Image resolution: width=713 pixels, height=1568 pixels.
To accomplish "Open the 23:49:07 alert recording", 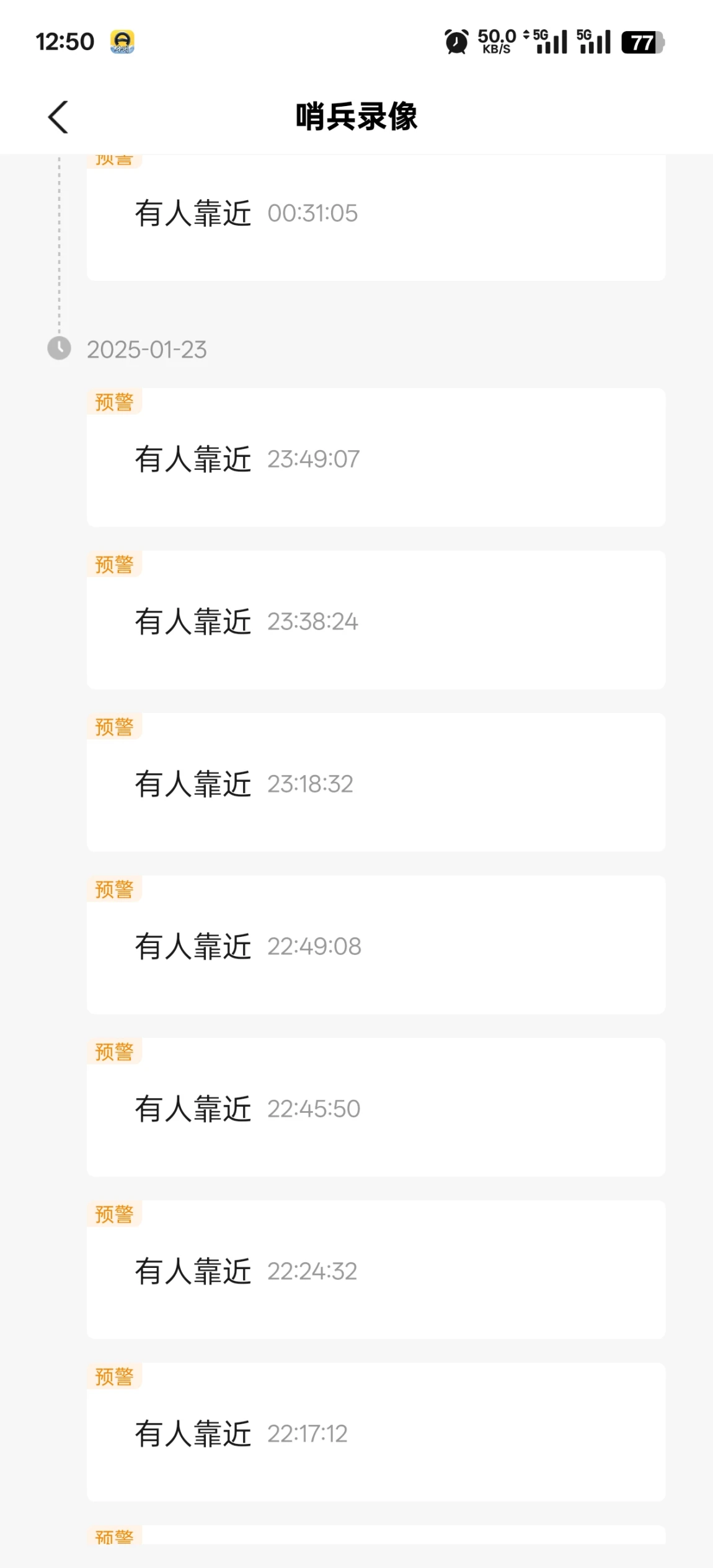I will 376,458.
